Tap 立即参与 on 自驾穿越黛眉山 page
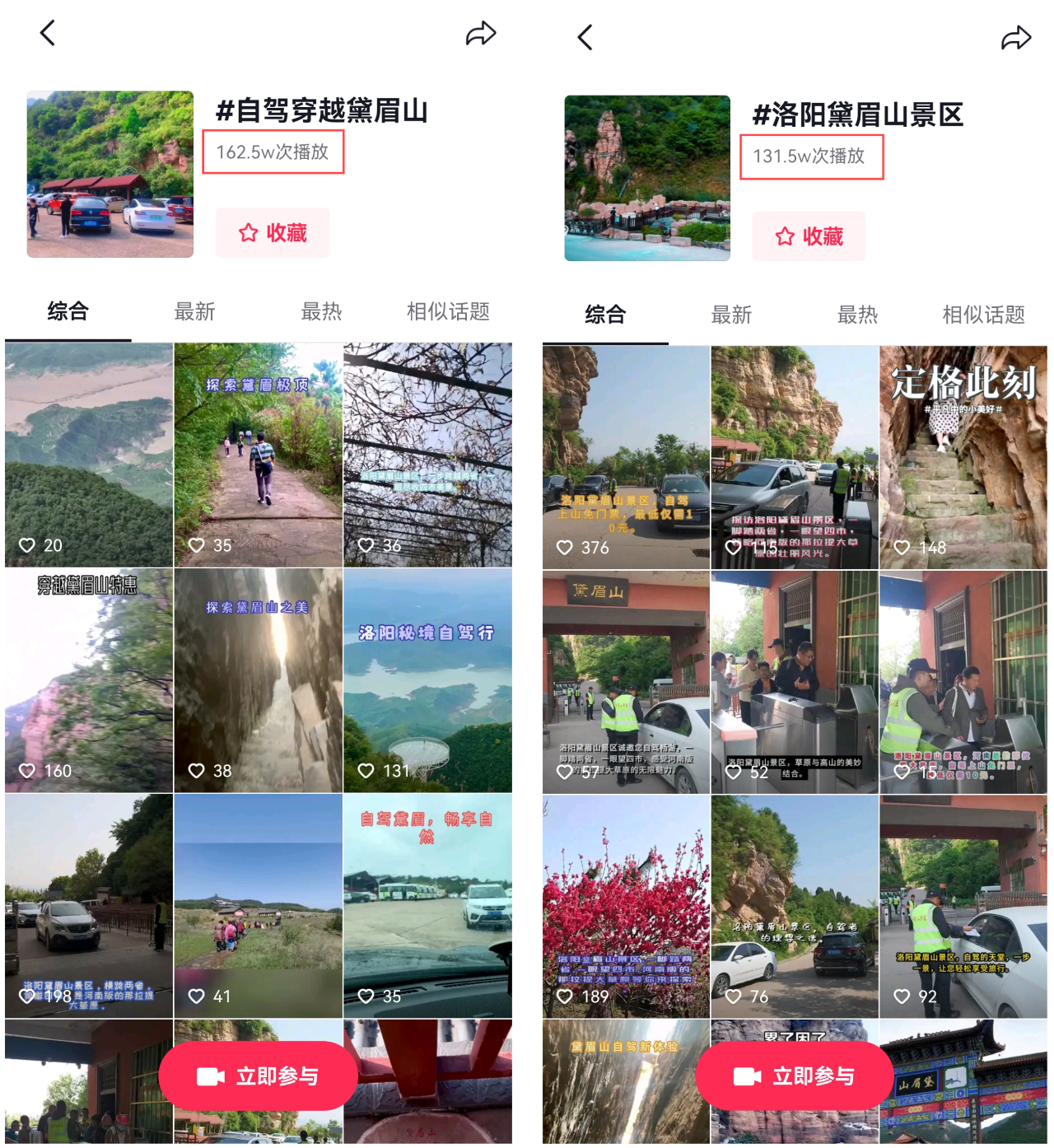Screen dimensions: 1054x1148 click(259, 1076)
